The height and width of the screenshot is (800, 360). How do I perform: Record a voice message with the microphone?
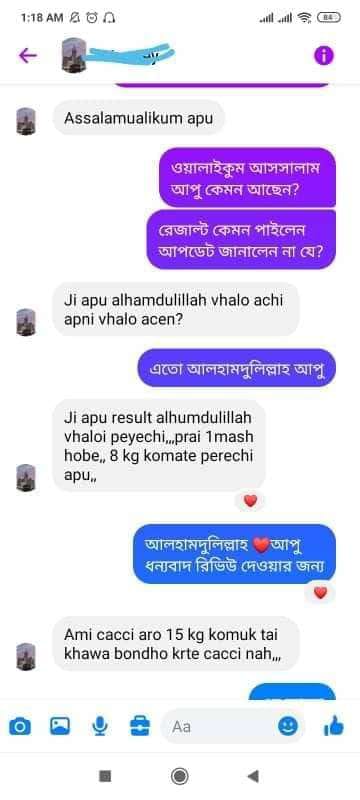click(100, 726)
